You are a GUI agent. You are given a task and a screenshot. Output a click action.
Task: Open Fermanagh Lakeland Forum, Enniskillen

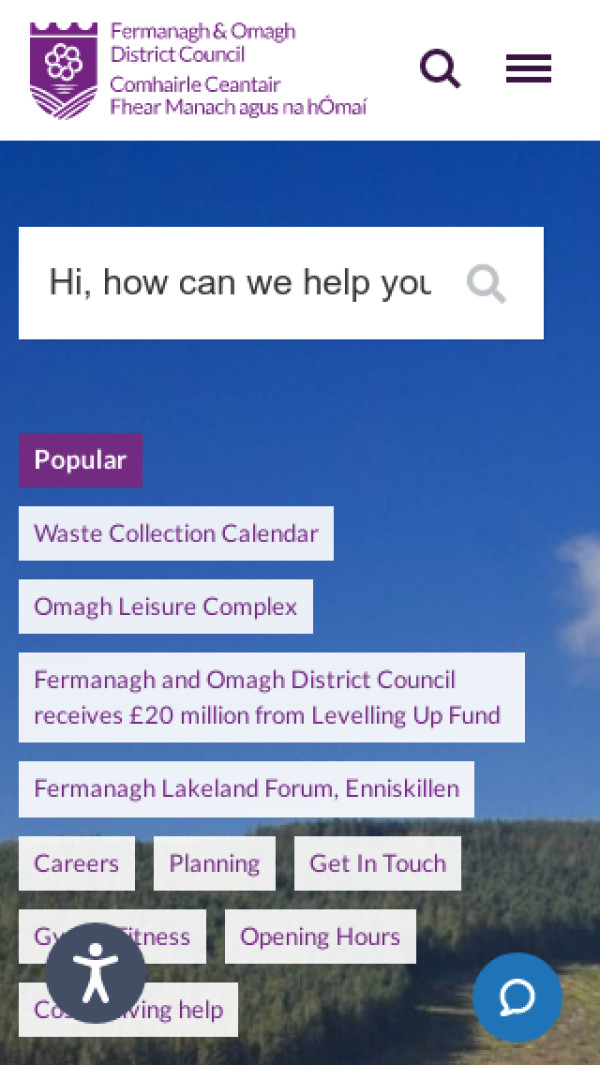(246, 788)
